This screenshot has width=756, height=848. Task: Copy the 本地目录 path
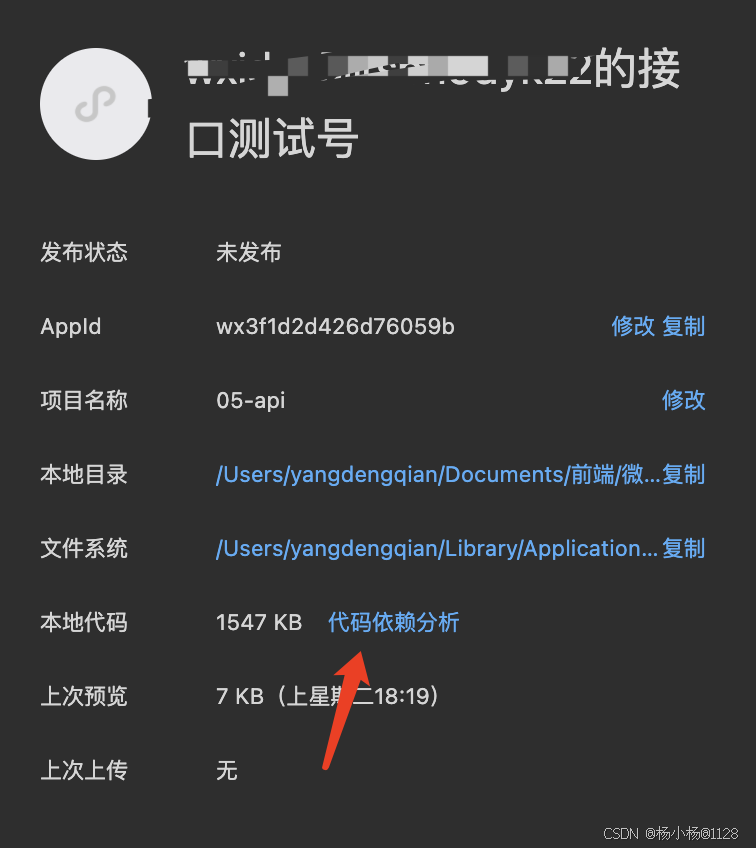(x=684, y=474)
